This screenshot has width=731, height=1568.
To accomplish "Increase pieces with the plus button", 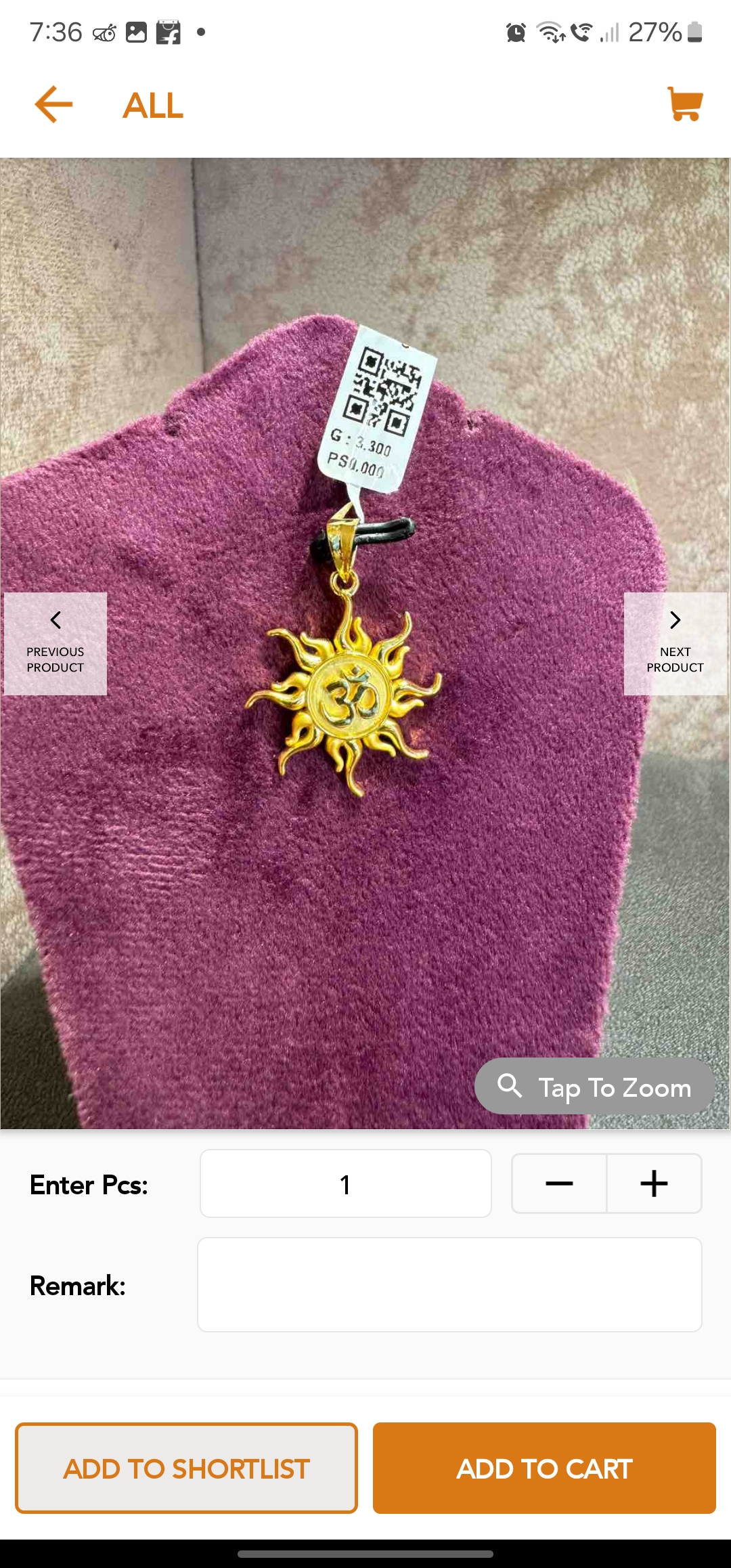I will [655, 1183].
